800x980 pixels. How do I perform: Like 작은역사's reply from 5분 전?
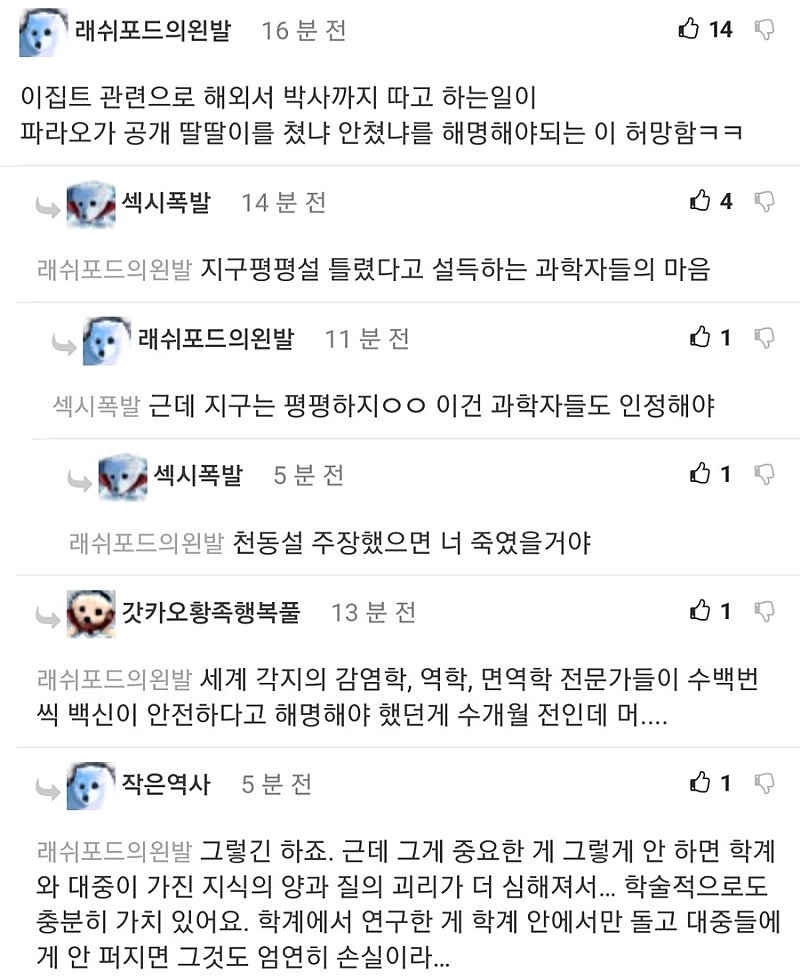[700, 782]
